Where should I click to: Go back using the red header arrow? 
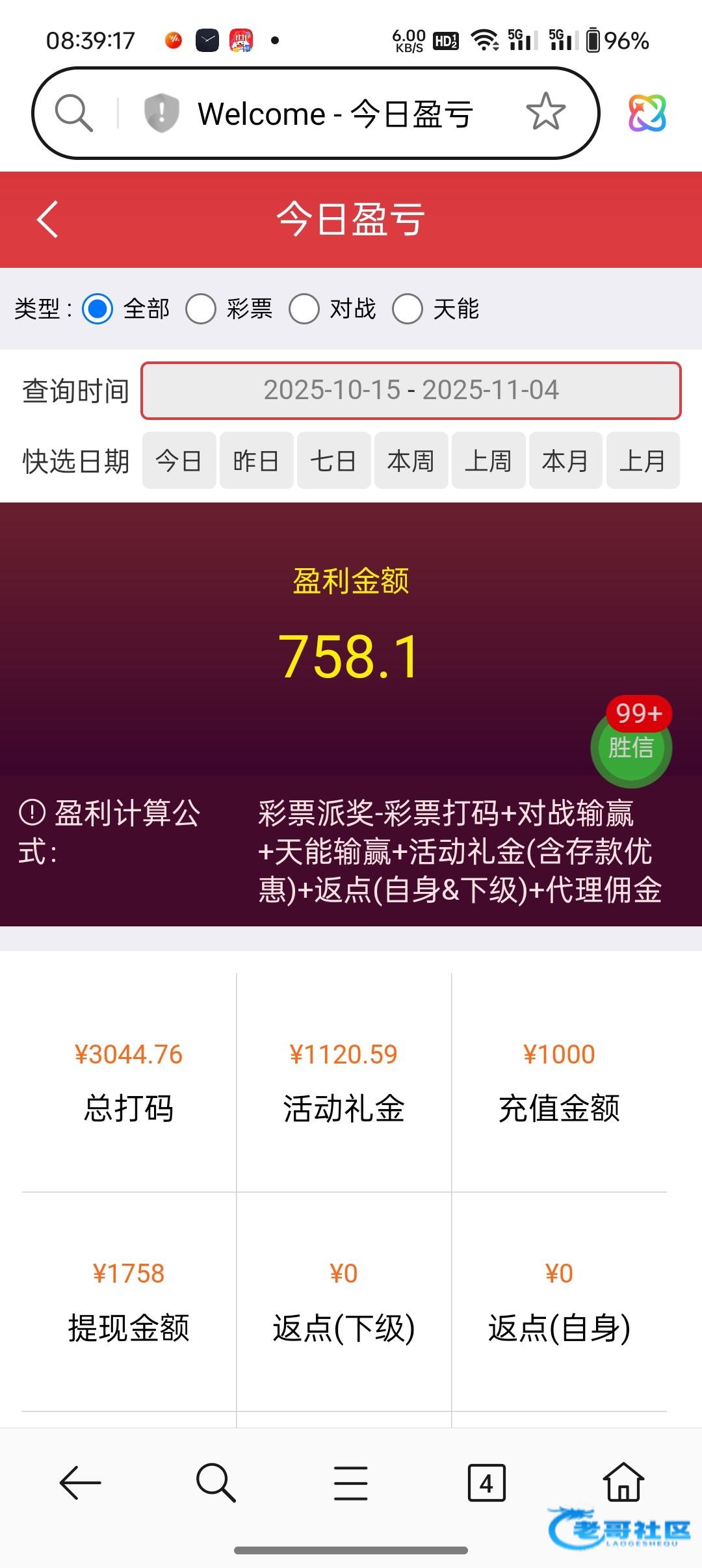tap(47, 219)
